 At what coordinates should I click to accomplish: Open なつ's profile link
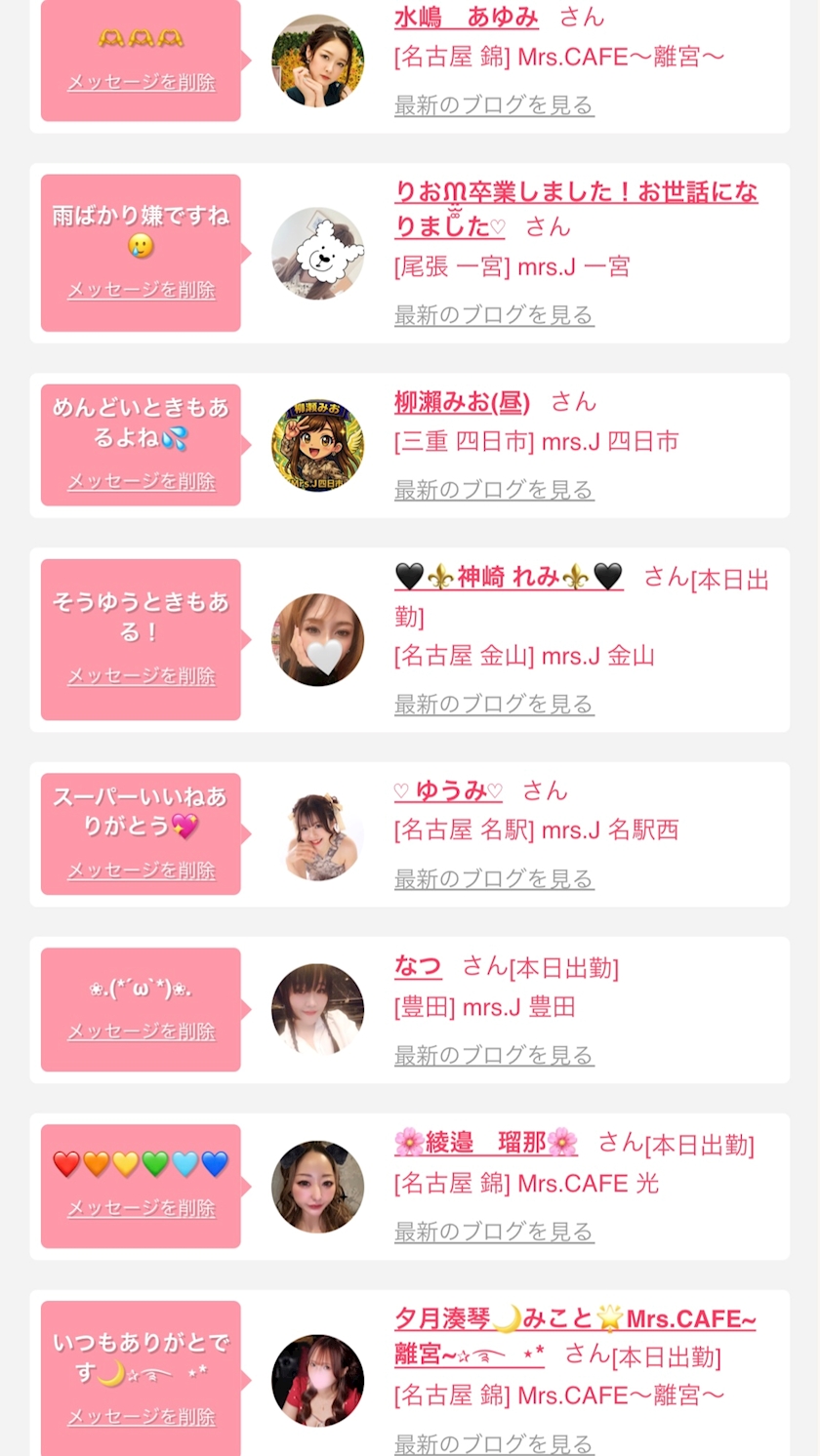(418, 966)
